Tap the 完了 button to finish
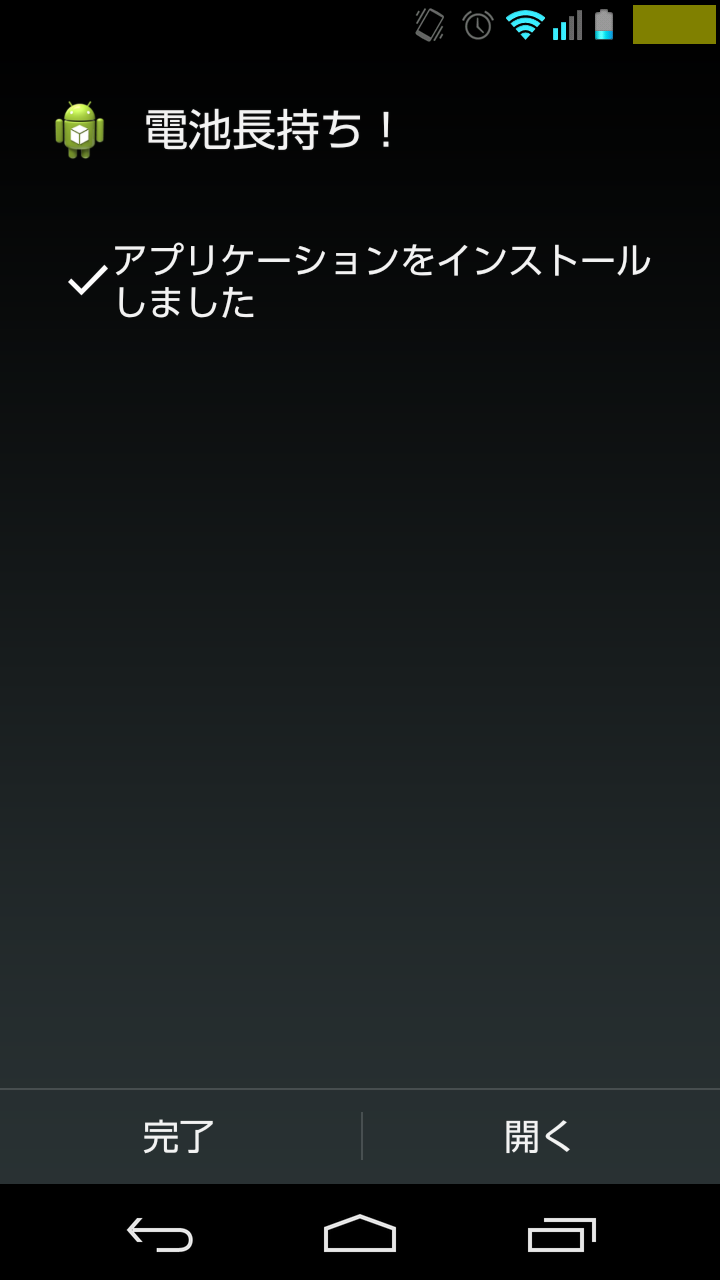 180,1137
